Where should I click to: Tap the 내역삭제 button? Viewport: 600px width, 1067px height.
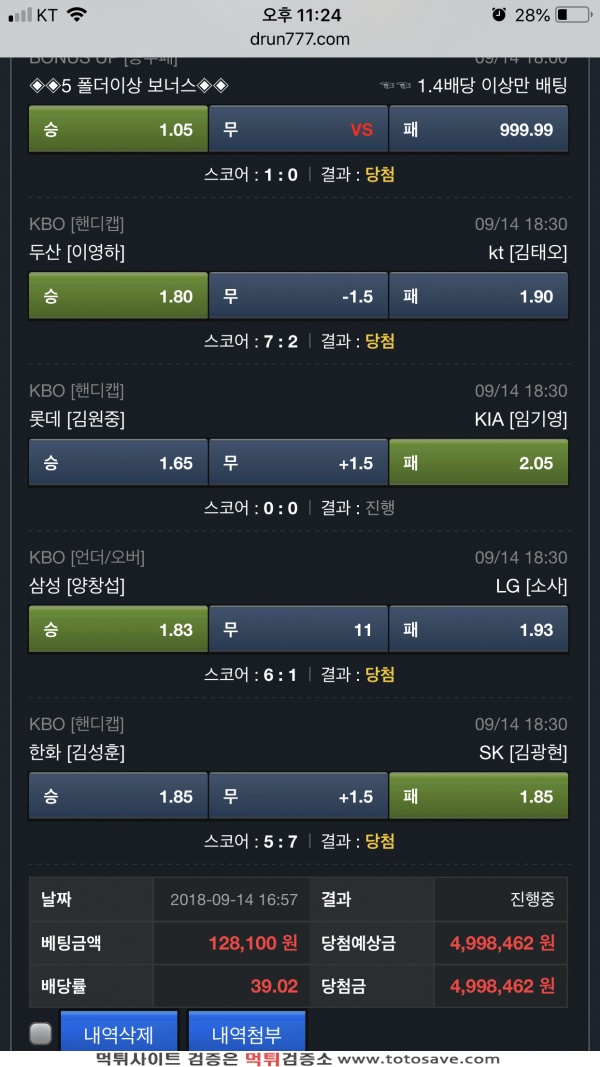click(x=119, y=1033)
